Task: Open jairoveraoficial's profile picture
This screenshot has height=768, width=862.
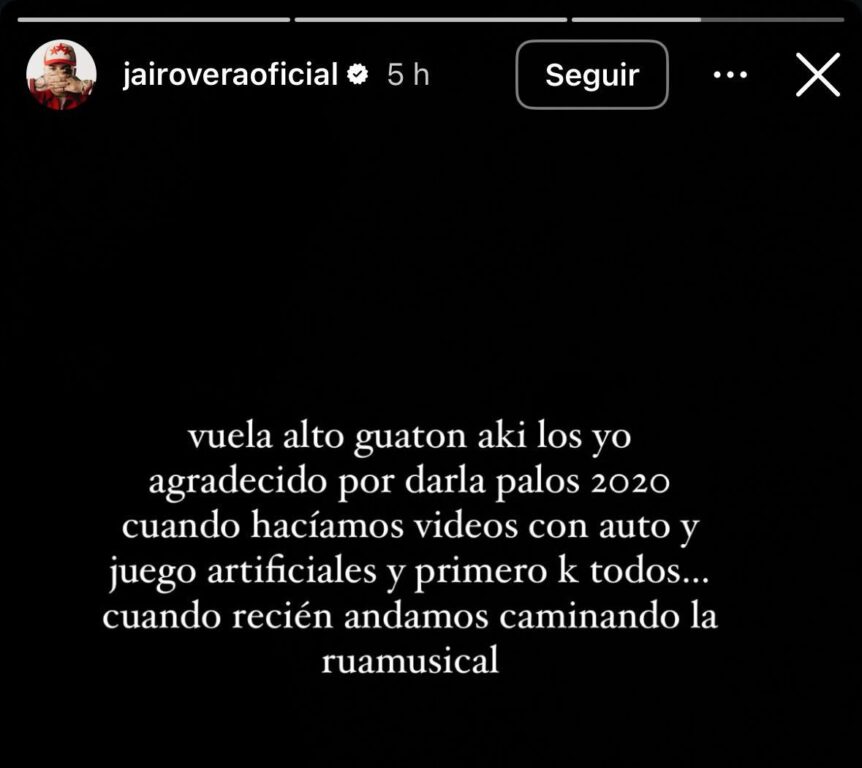Action: pyautogui.click(x=61, y=75)
